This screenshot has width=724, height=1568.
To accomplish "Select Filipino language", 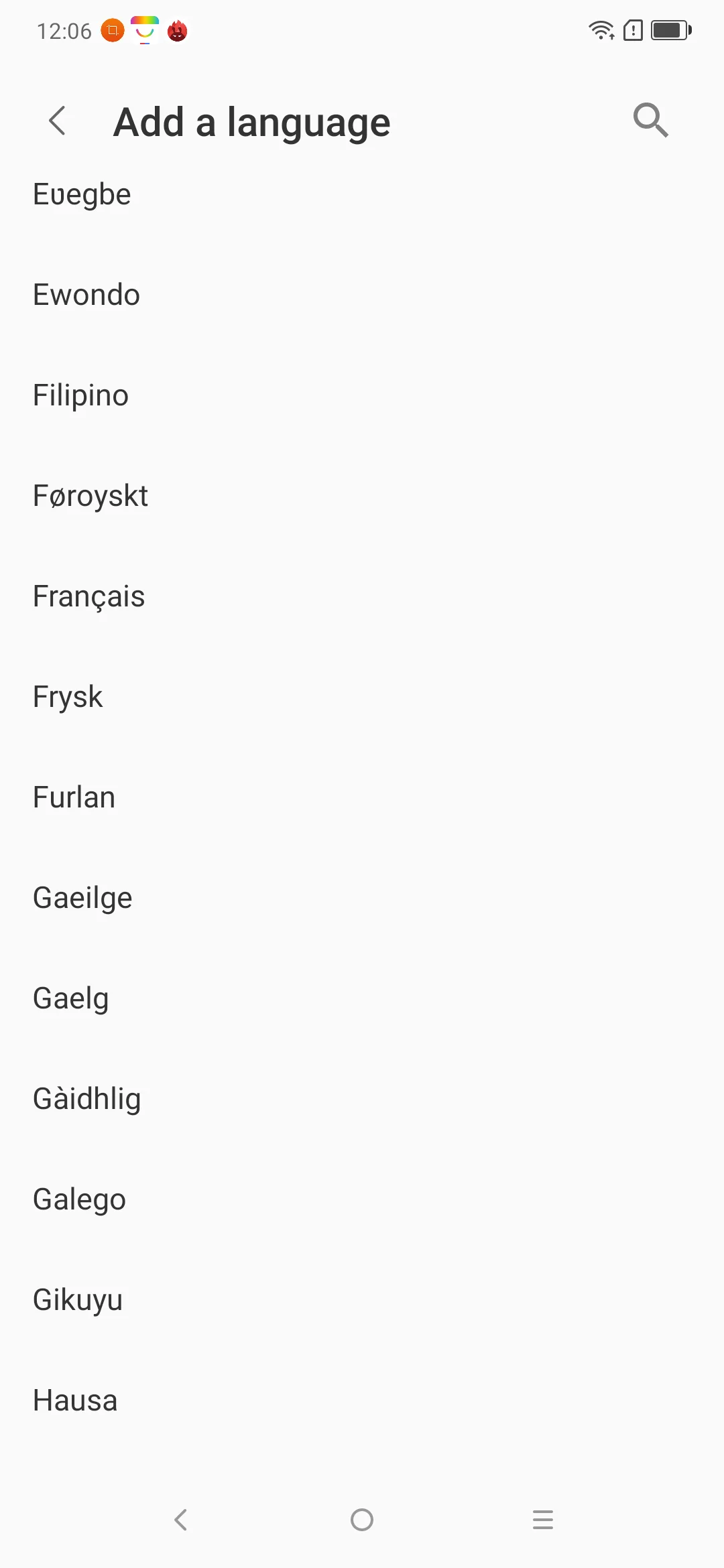I will click(362, 395).
